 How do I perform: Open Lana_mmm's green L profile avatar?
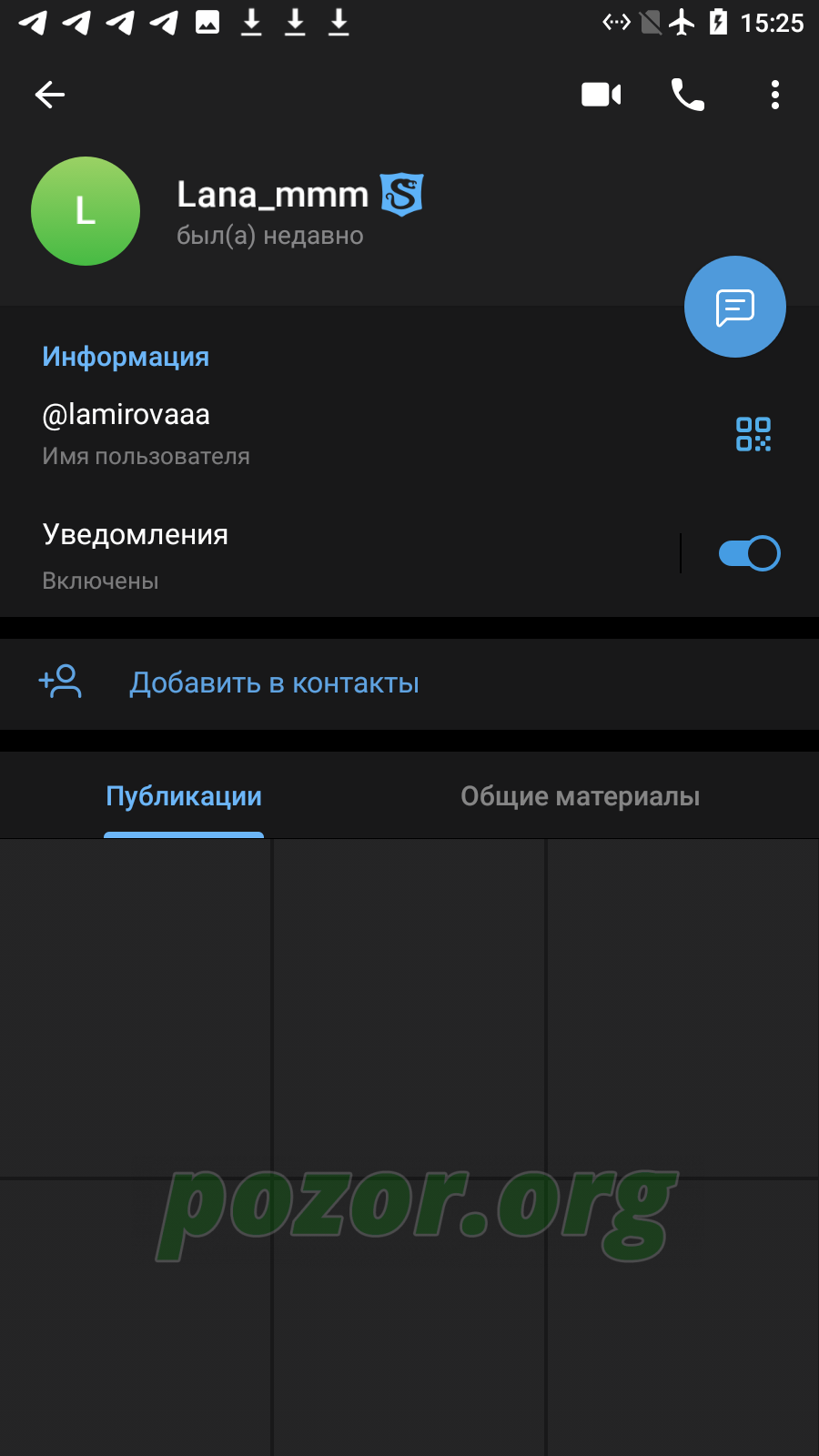click(86, 211)
